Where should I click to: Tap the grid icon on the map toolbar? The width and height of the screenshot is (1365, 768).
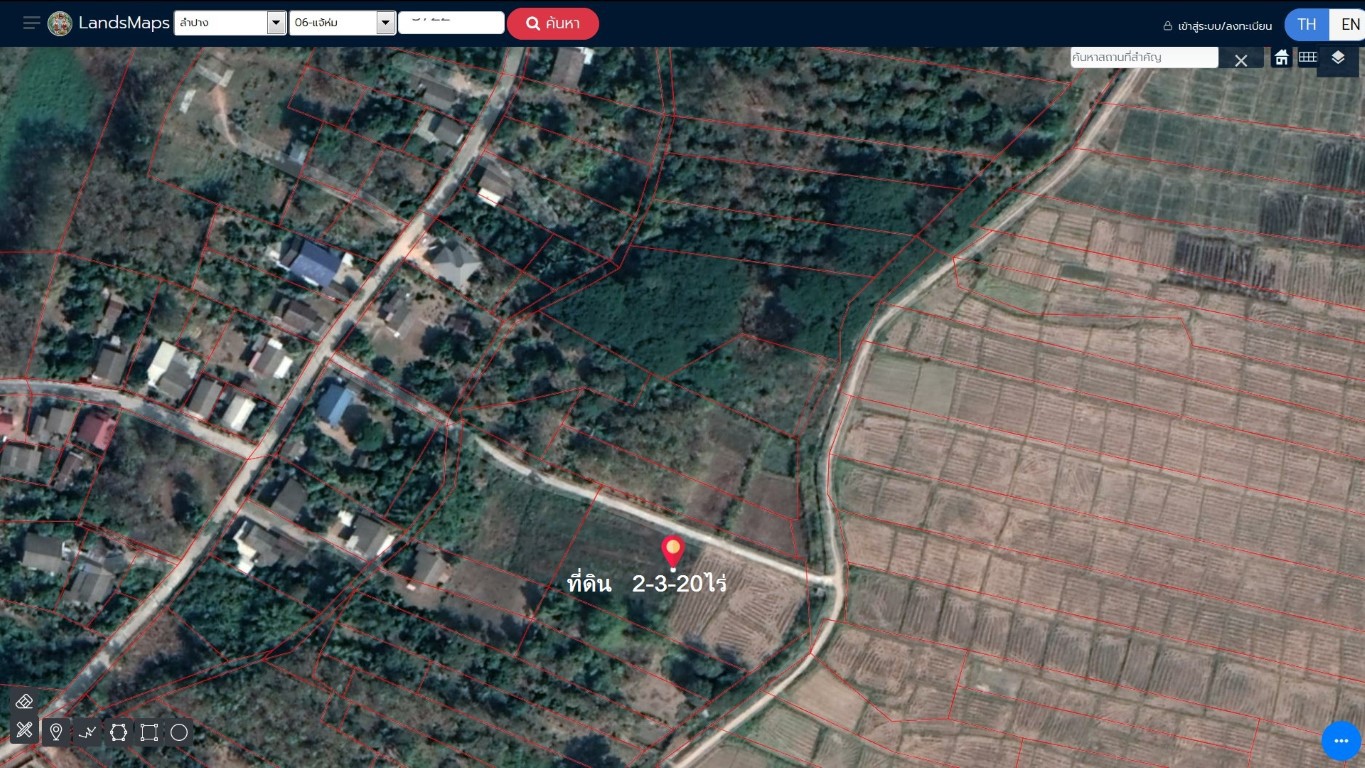1307,58
